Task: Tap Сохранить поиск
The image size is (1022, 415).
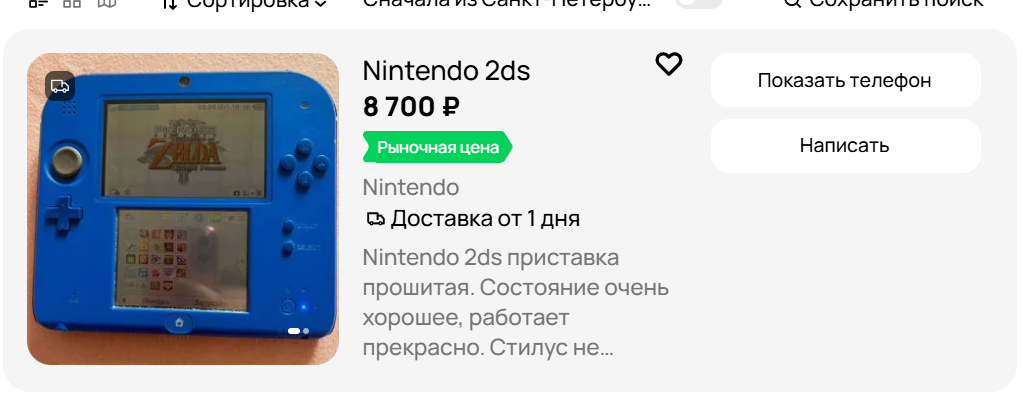Action: tap(884, 3)
